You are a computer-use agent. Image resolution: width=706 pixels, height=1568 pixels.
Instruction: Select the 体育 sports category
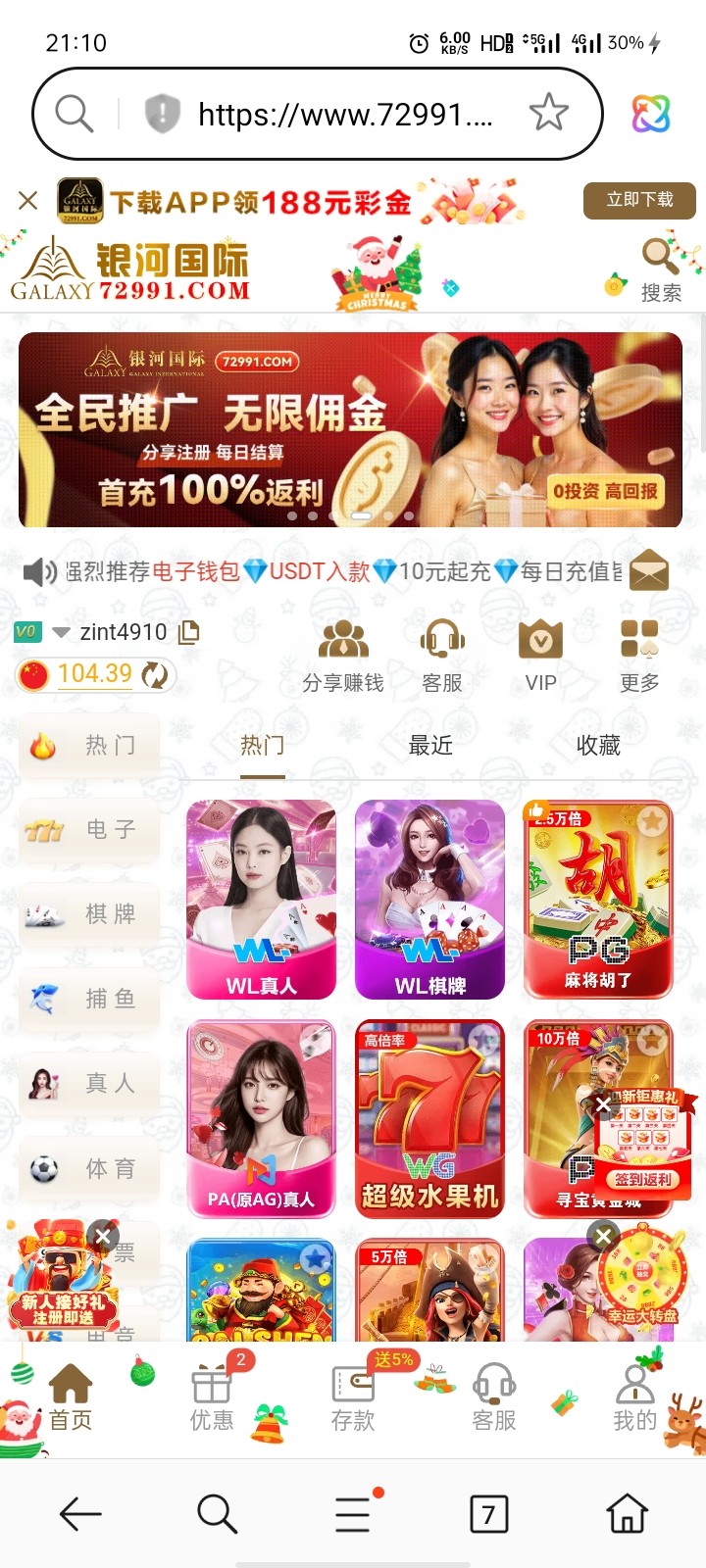[88, 1166]
